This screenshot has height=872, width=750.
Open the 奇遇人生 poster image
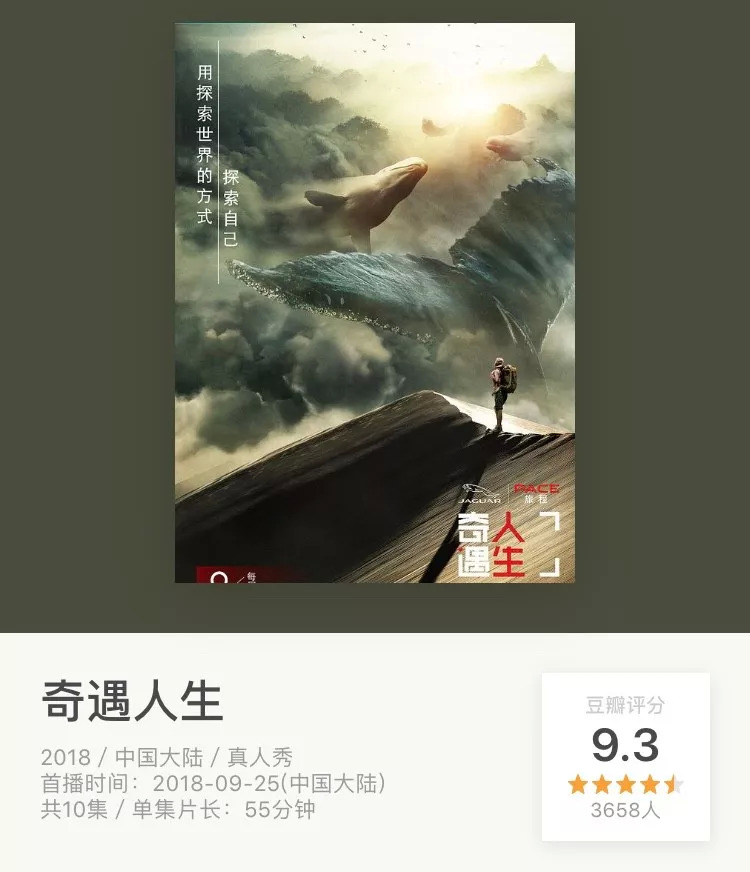[x=375, y=302]
